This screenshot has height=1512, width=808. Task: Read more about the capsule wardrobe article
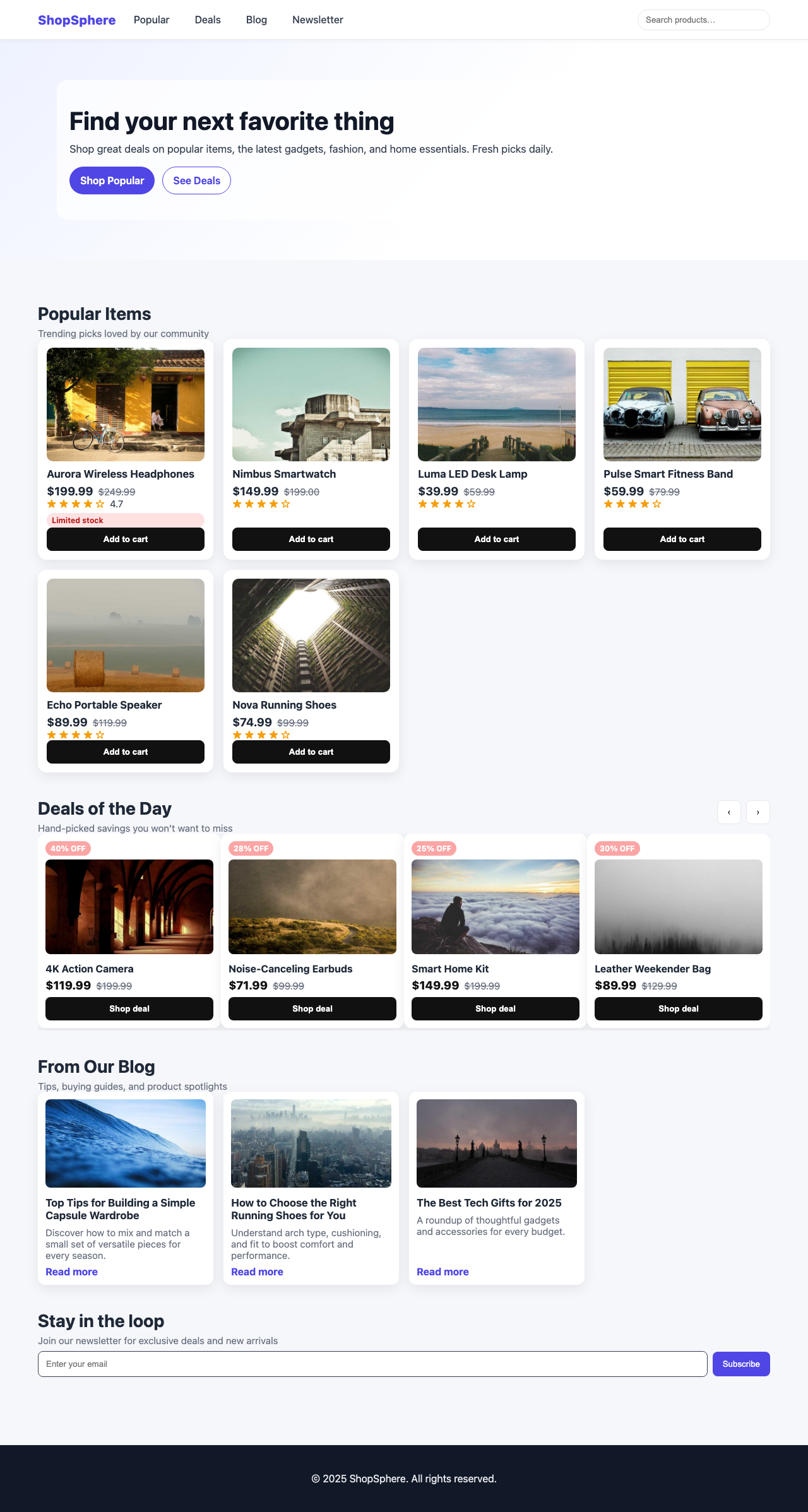[x=71, y=1272]
